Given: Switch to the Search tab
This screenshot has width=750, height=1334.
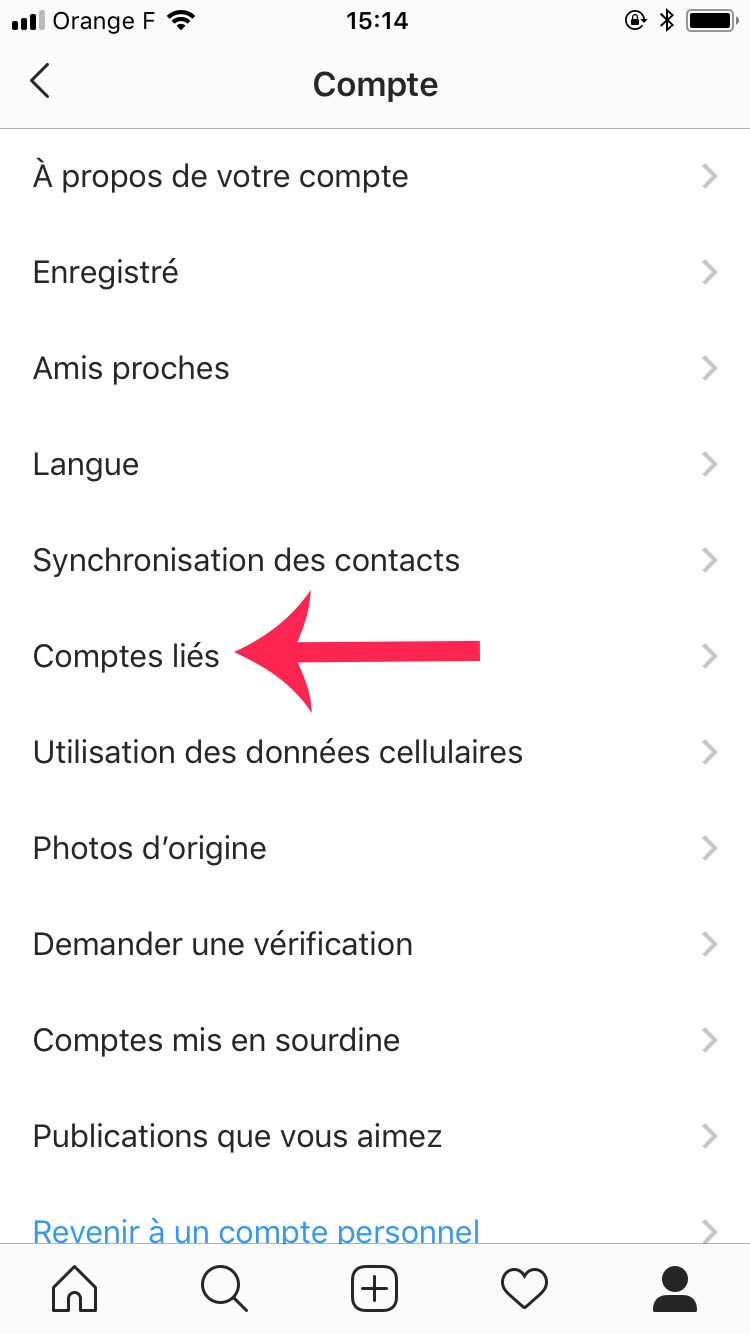Looking at the screenshot, I should tap(224, 1288).
